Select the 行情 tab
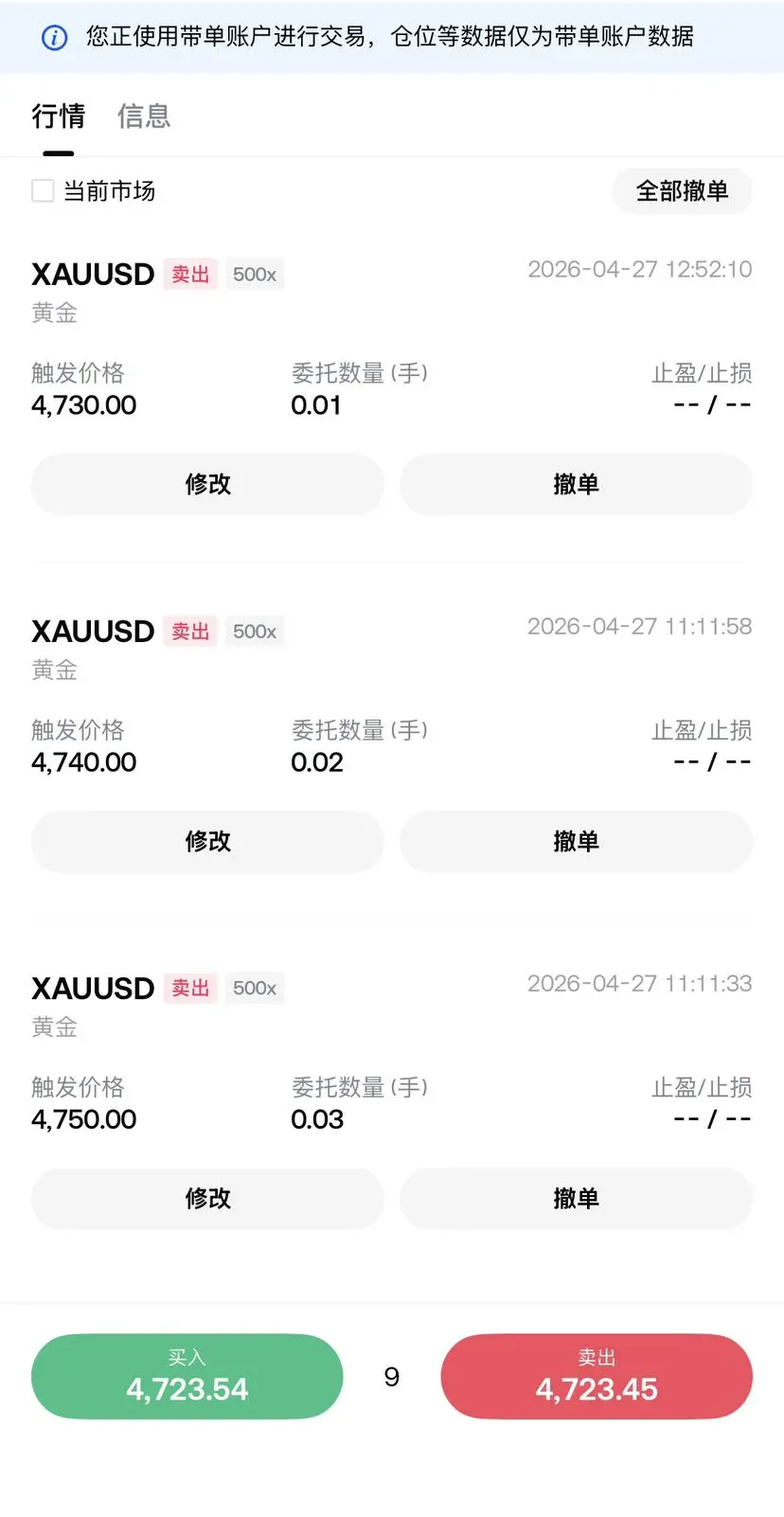This screenshot has height=1517, width=784. 58,116
